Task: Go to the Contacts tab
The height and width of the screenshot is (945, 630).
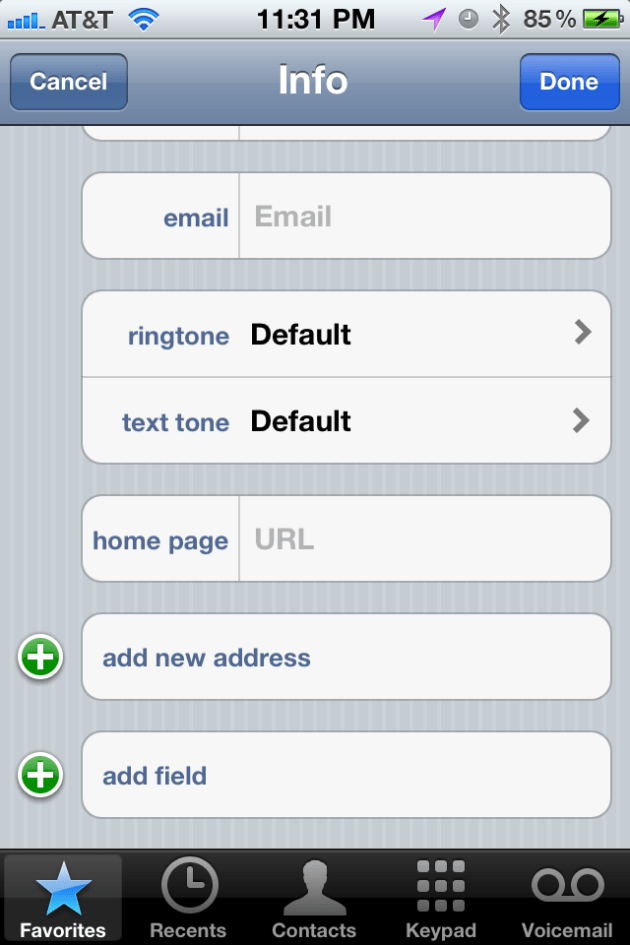Action: (314, 898)
